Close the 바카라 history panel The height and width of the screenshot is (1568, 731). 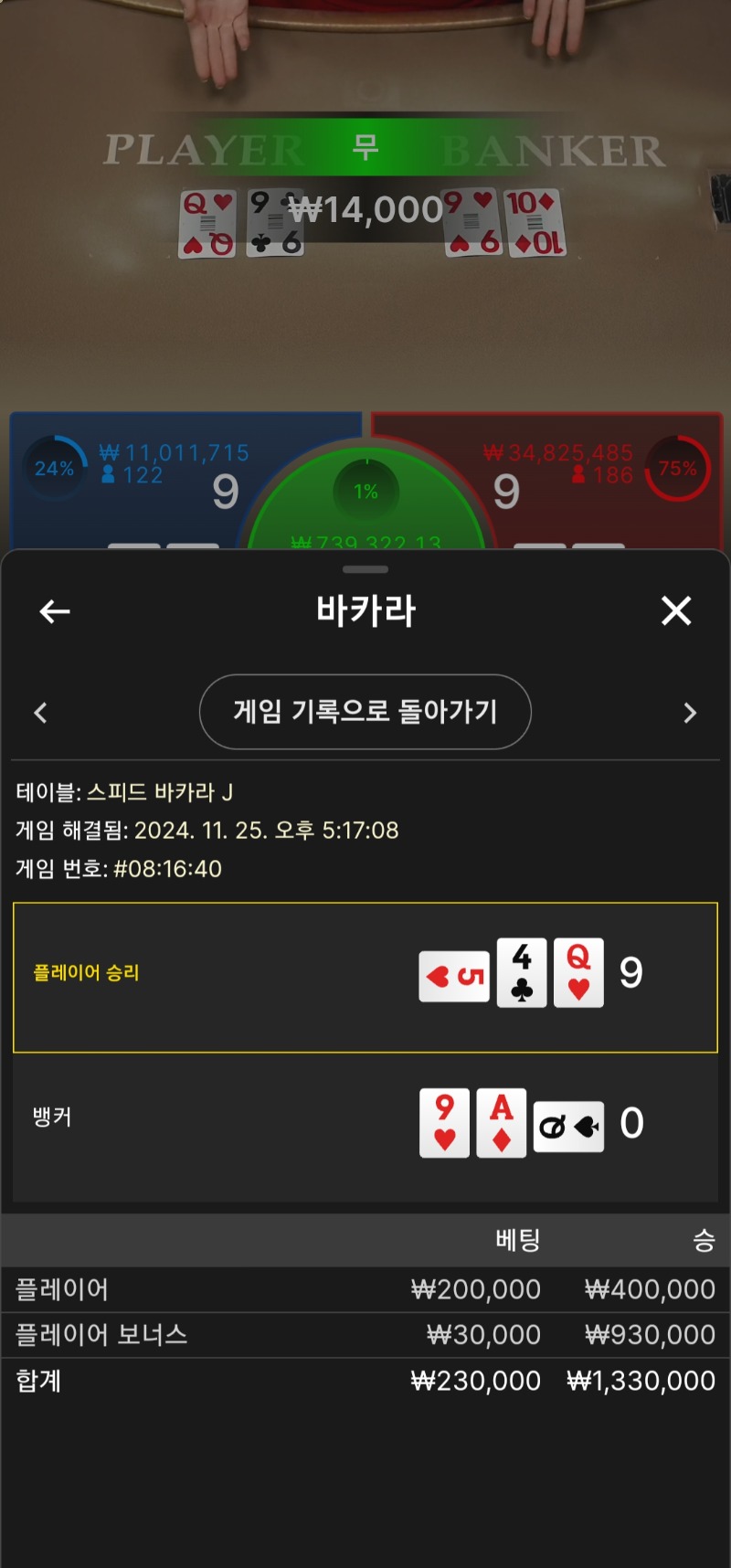tap(676, 610)
